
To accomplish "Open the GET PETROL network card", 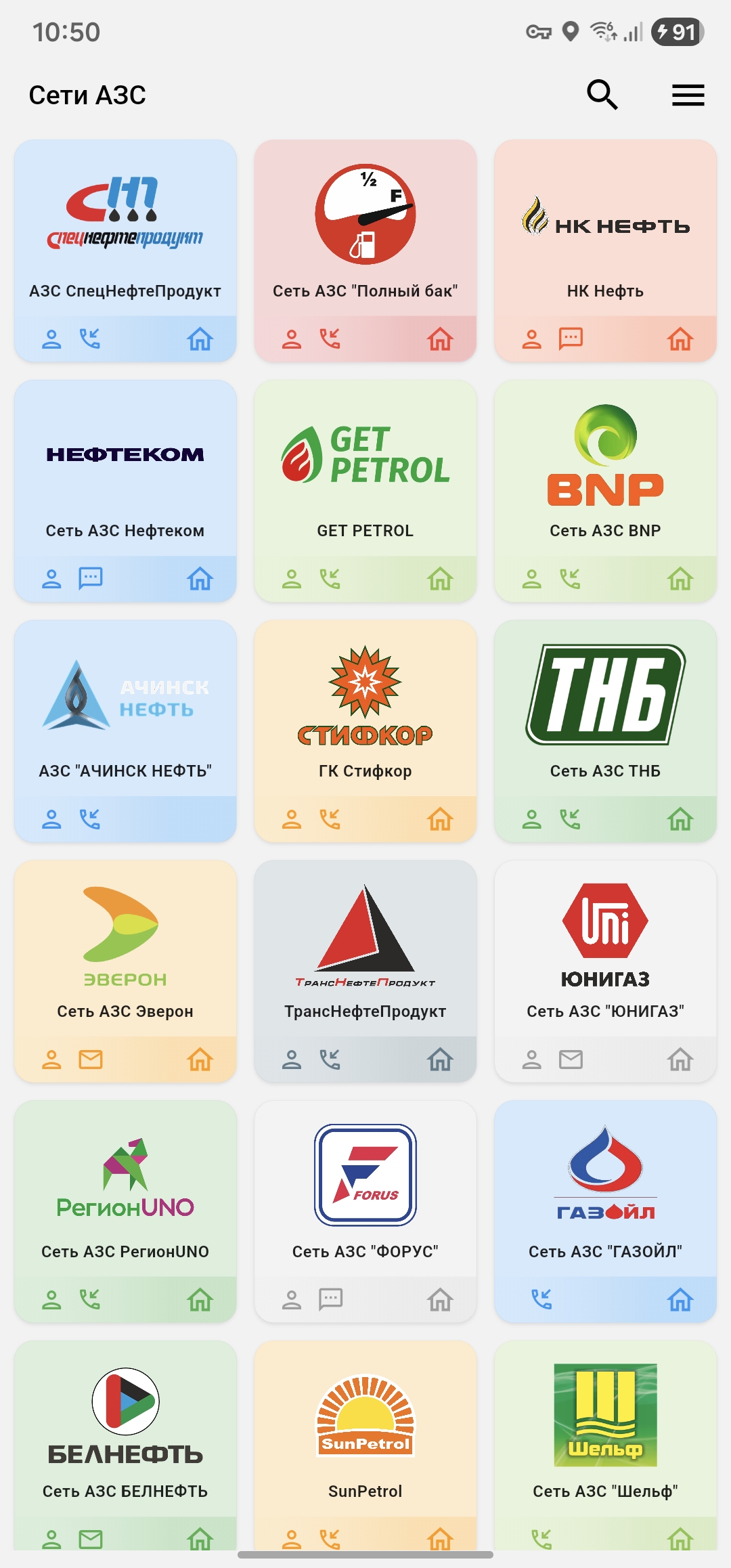I will pyautogui.click(x=365, y=471).
